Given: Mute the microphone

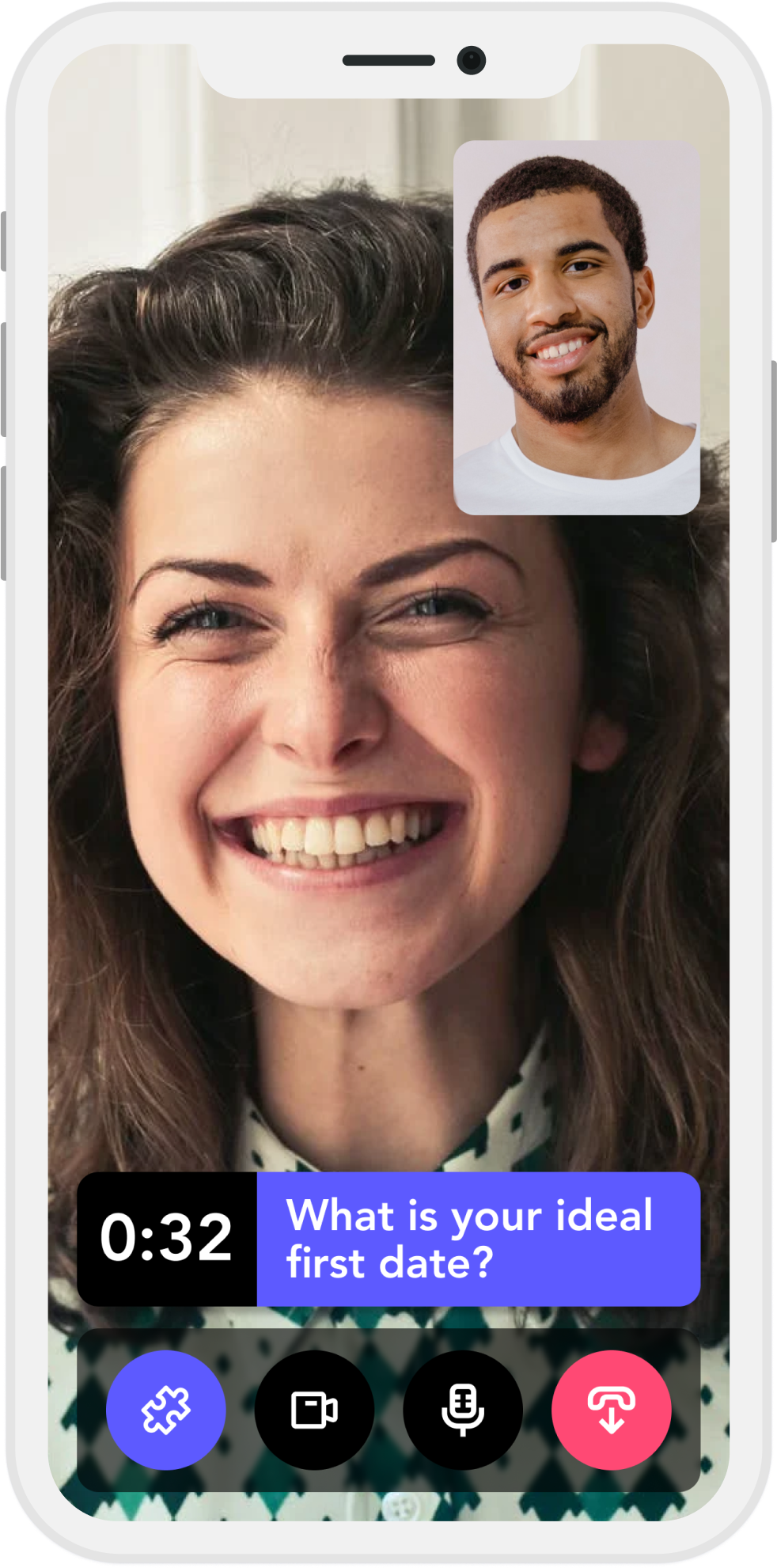Looking at the screenshot, I should pyautogui.click(x=463, y=1410).
